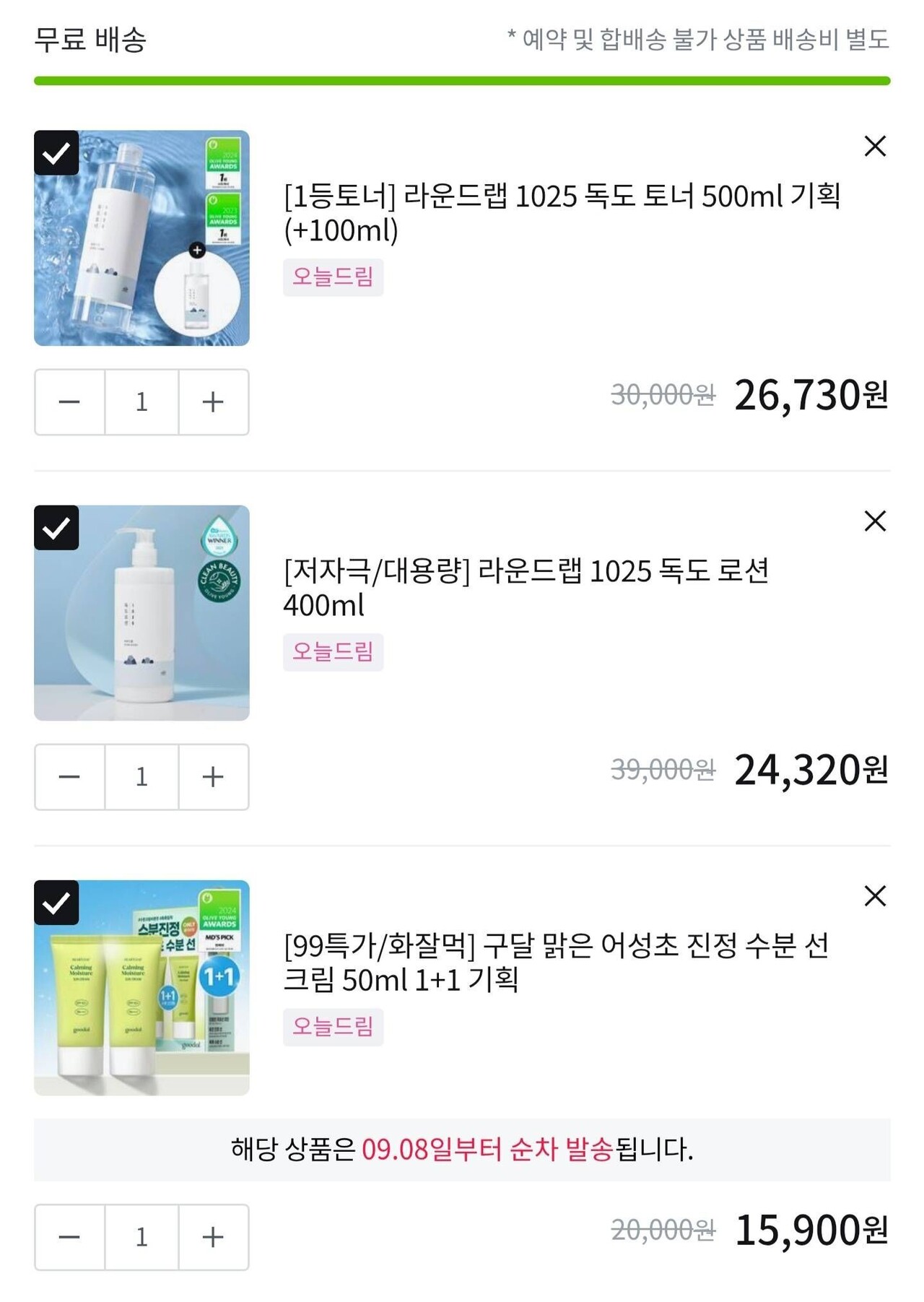Increase quantity of 독도 로션

[x=213, y=777]
